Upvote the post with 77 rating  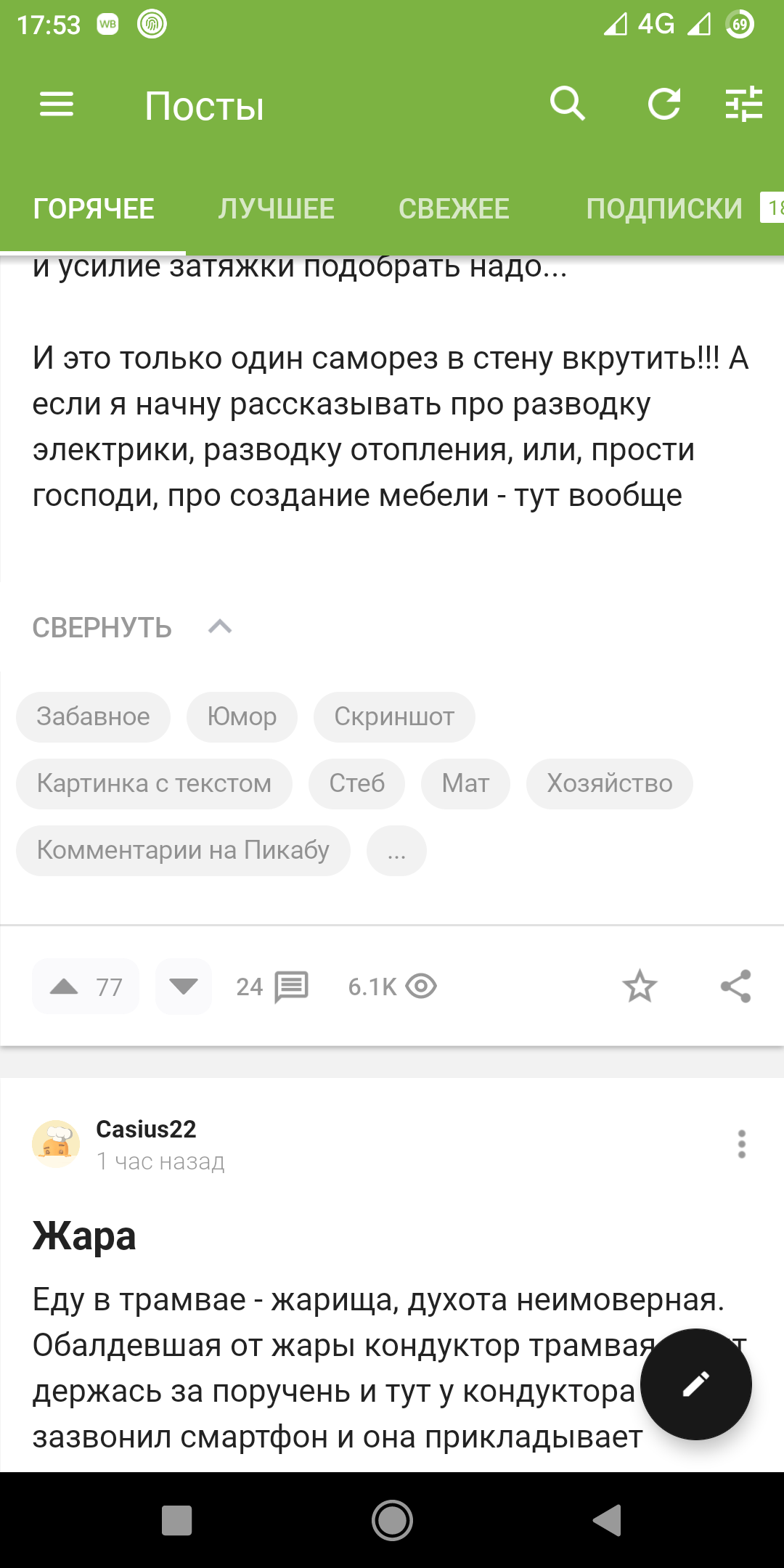(x=65, y=987)
